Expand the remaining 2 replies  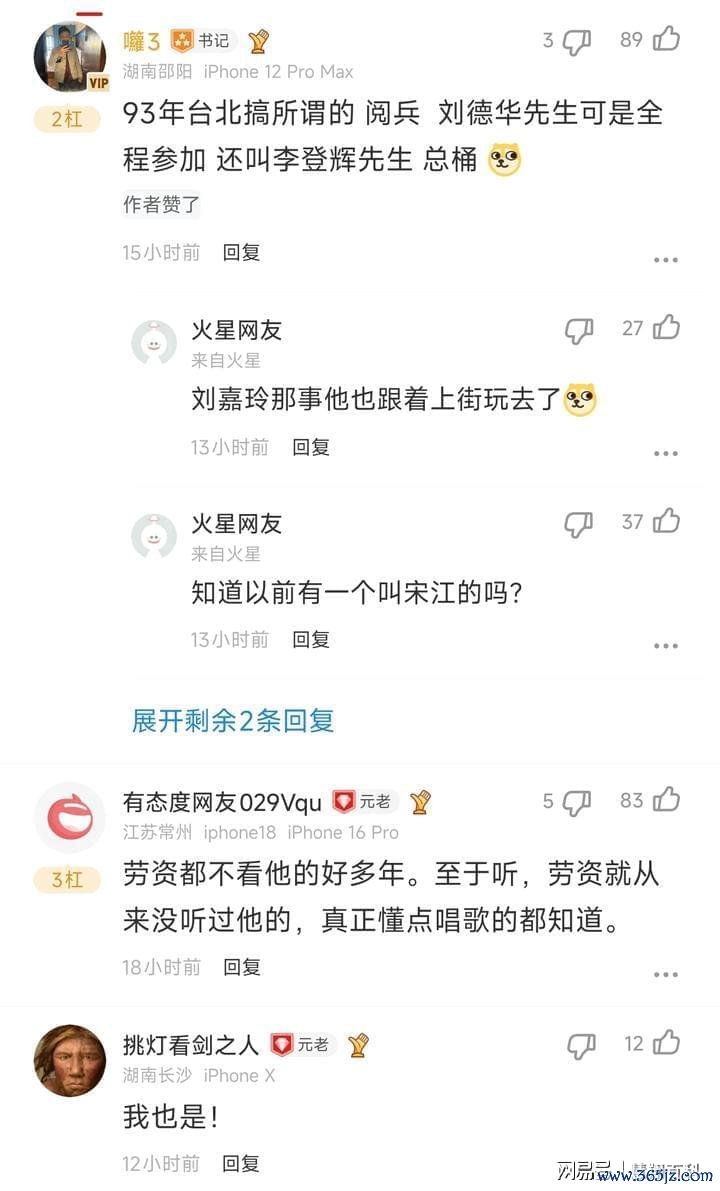pyautogui.click(x=233, y=720)
